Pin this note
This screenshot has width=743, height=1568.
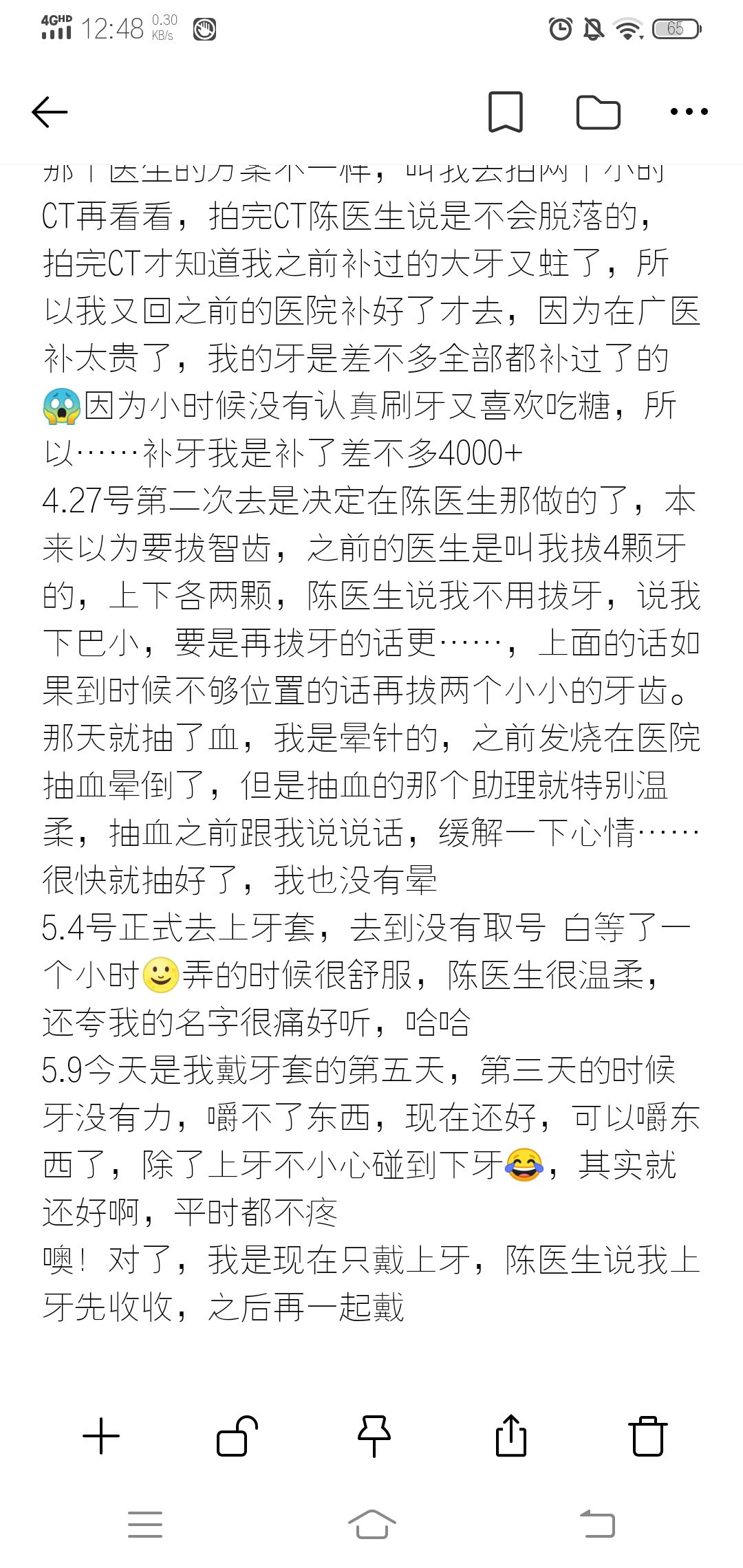coord(374,1437)
